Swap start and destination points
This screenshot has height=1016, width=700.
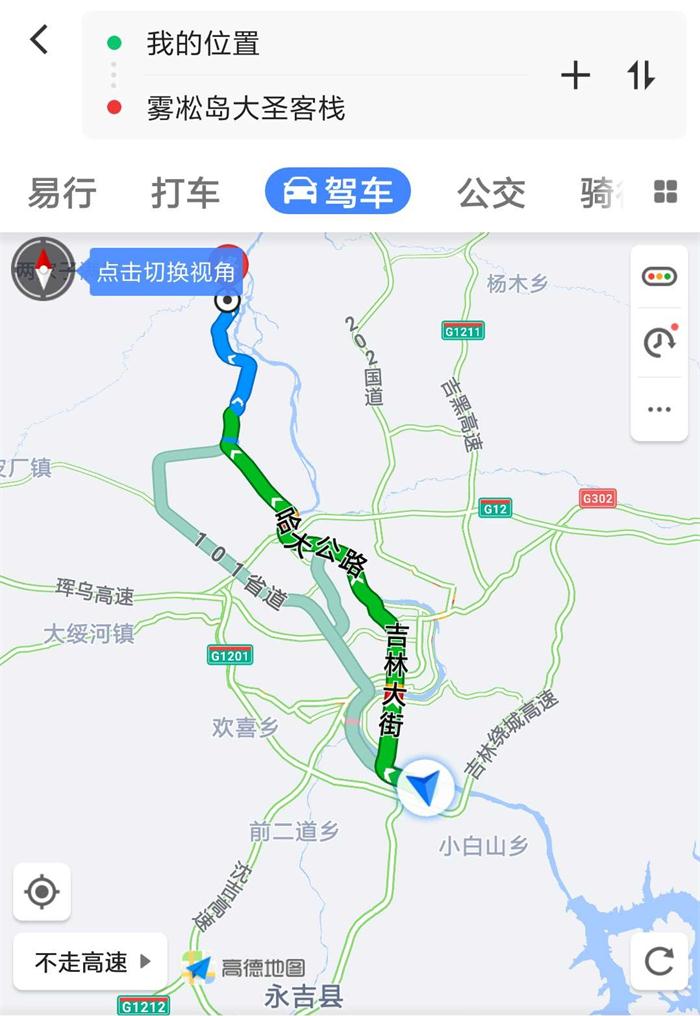[642, 75]
